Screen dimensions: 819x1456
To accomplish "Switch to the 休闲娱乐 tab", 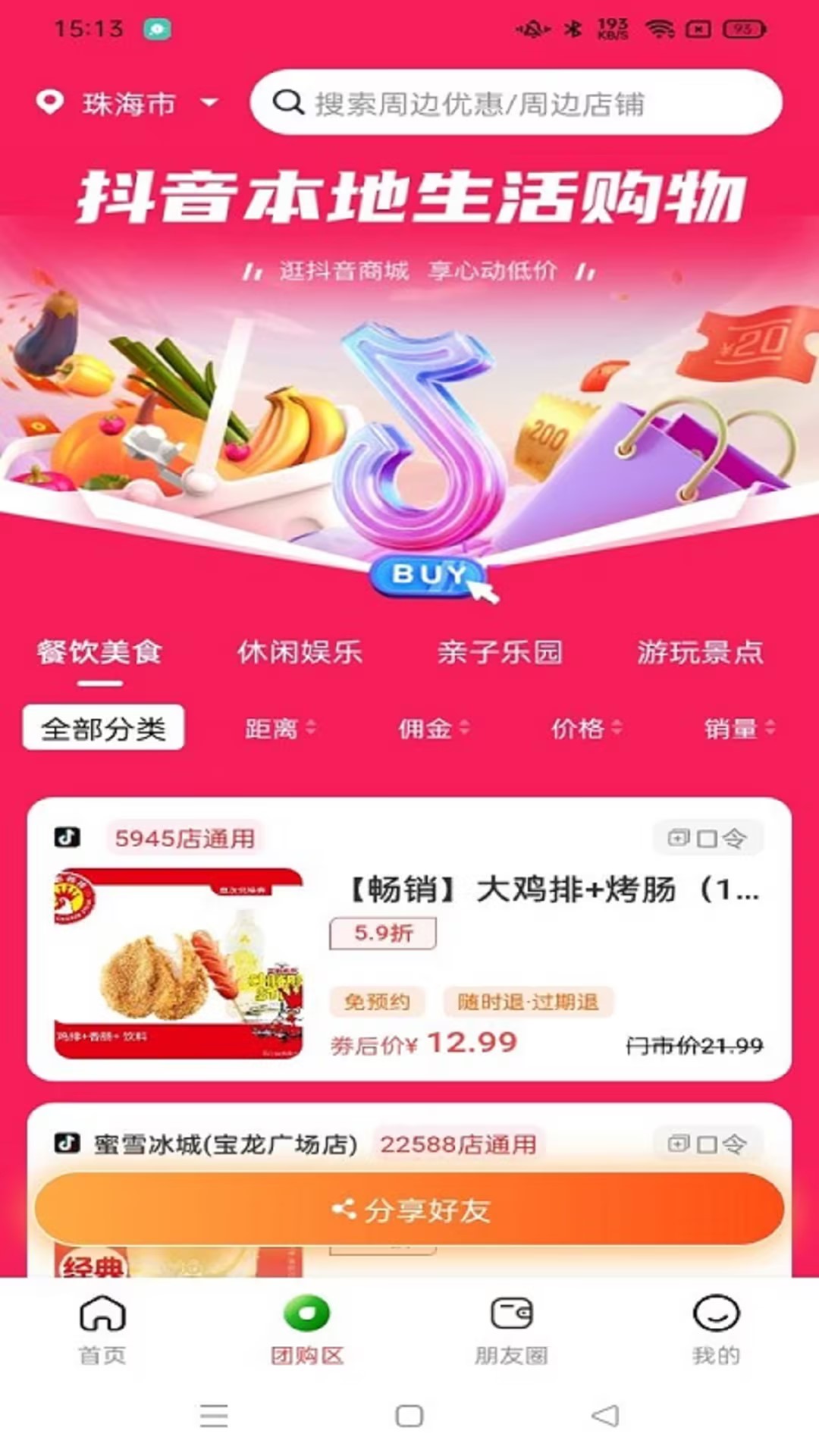I will pyautogui.click(x=300, y=652).
